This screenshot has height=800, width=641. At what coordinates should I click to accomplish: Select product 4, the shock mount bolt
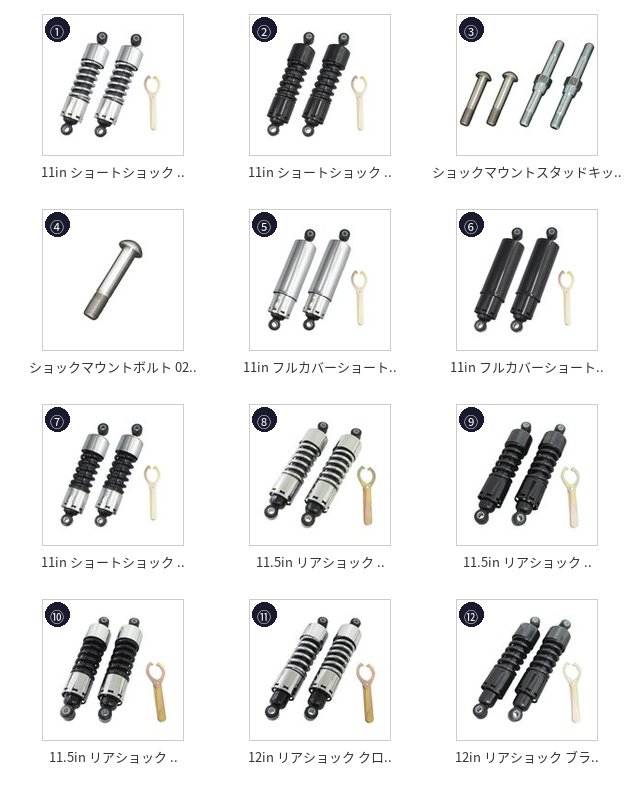coord(113,280)
